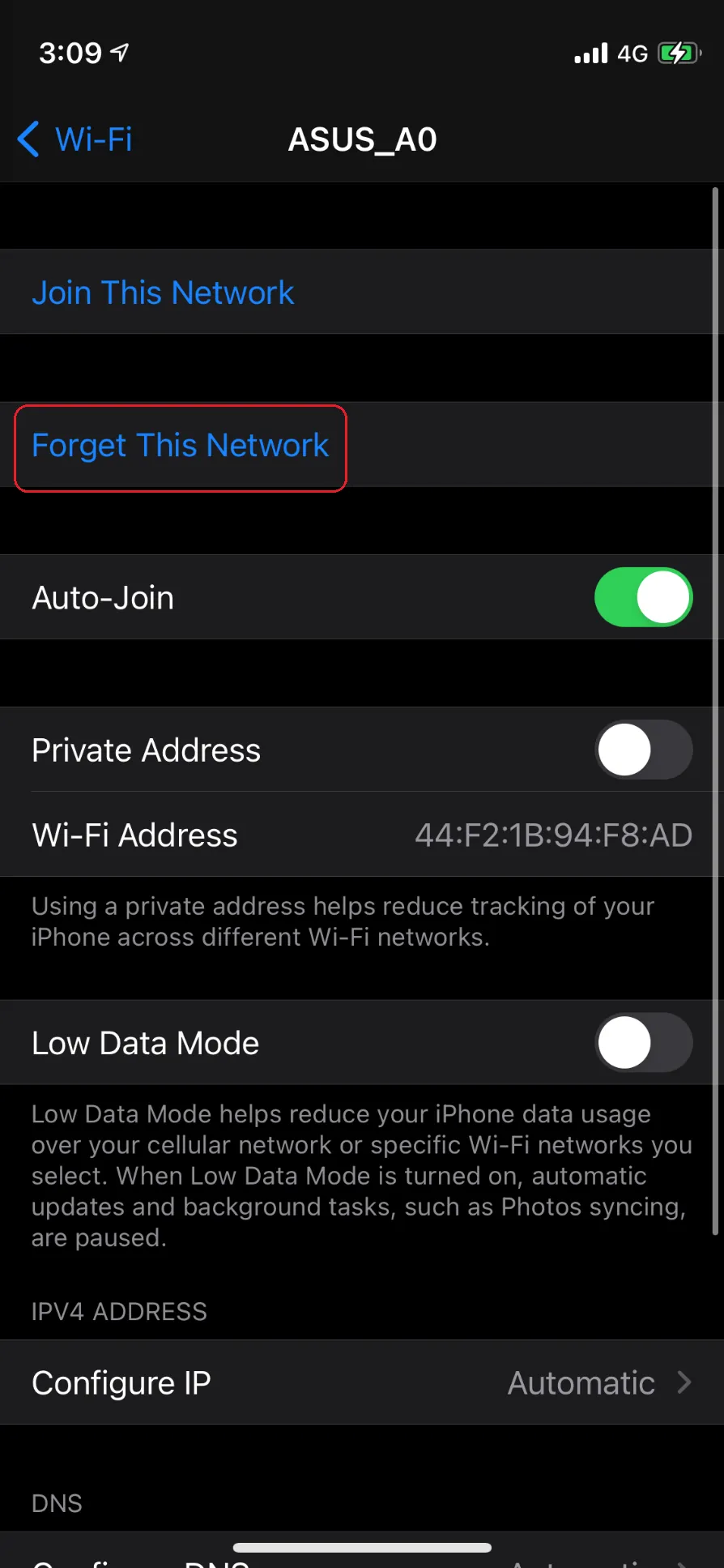
Task: Tap the back chevron arrow icon
Action: click(x=28, y=139)
